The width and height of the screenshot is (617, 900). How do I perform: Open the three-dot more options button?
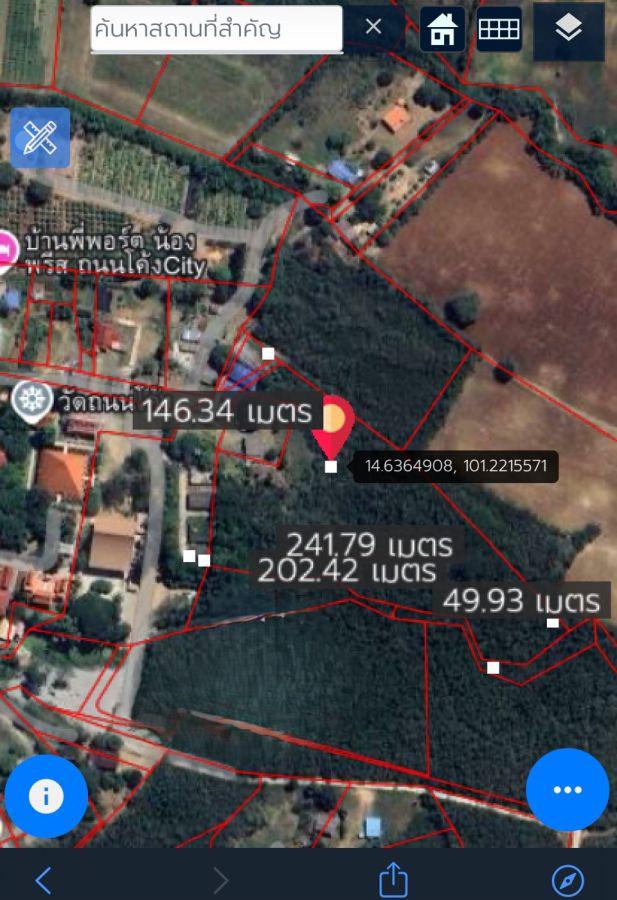567,790
